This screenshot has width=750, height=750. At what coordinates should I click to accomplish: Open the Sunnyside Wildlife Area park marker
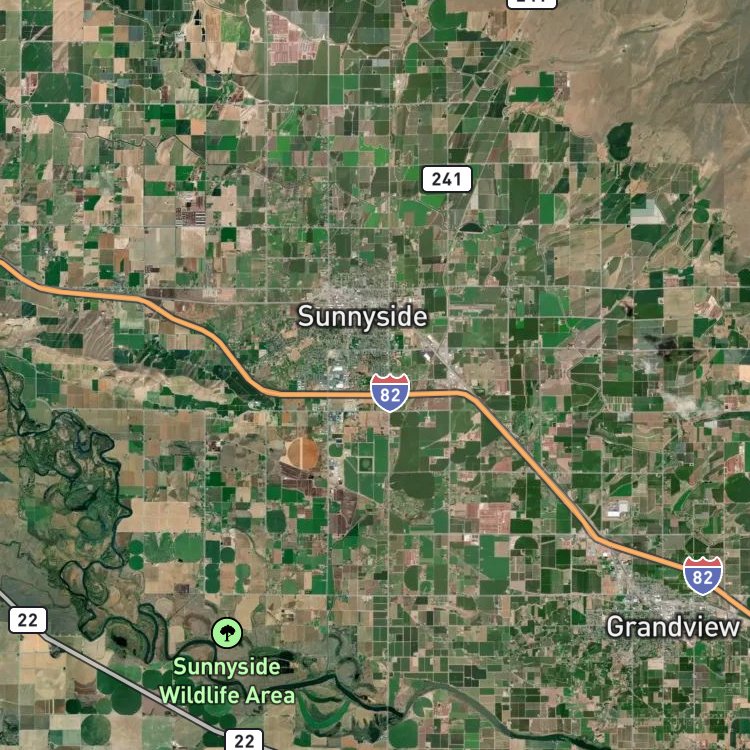pos(227,633)
